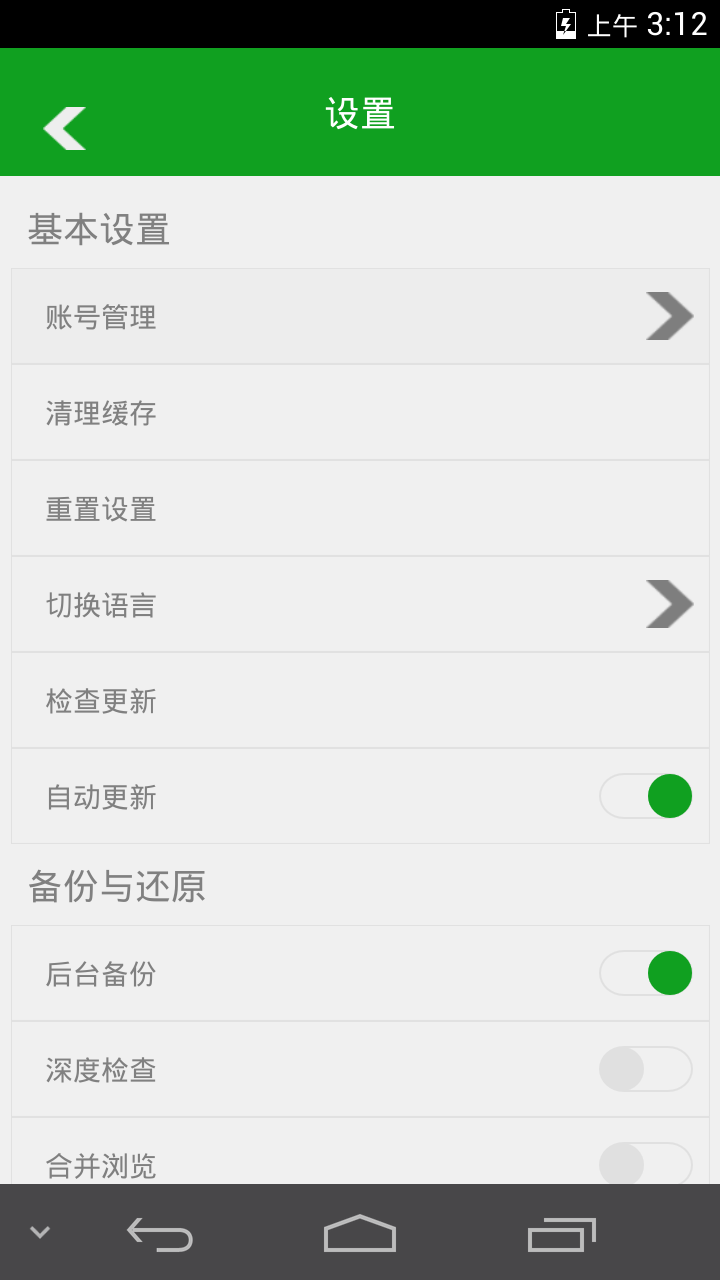Tap the charging battery icon in status bar

(x=565, y=25)
